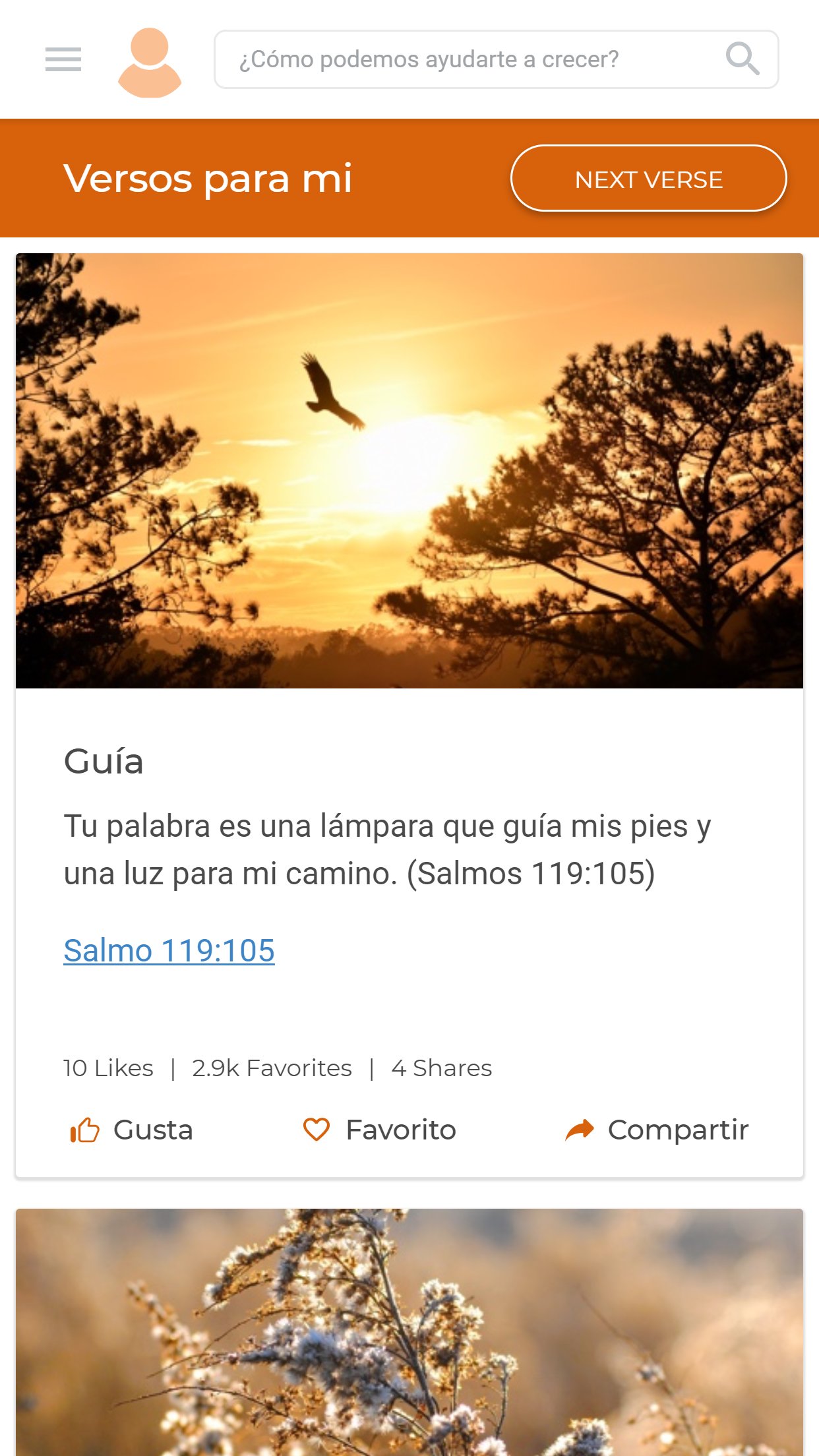Open the Guía verse sunset image

(409, 471)
